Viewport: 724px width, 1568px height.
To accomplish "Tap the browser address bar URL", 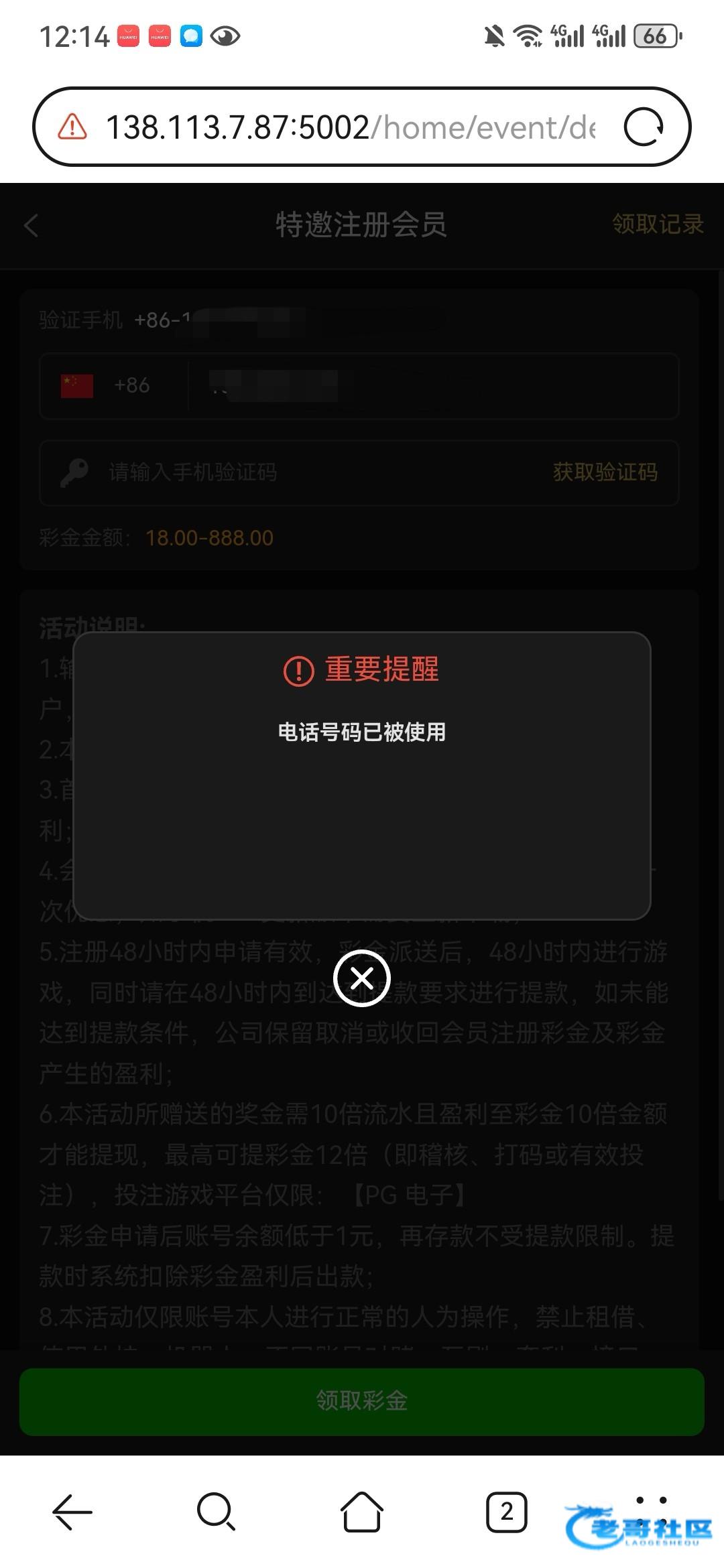I will (x=349, y=127).
